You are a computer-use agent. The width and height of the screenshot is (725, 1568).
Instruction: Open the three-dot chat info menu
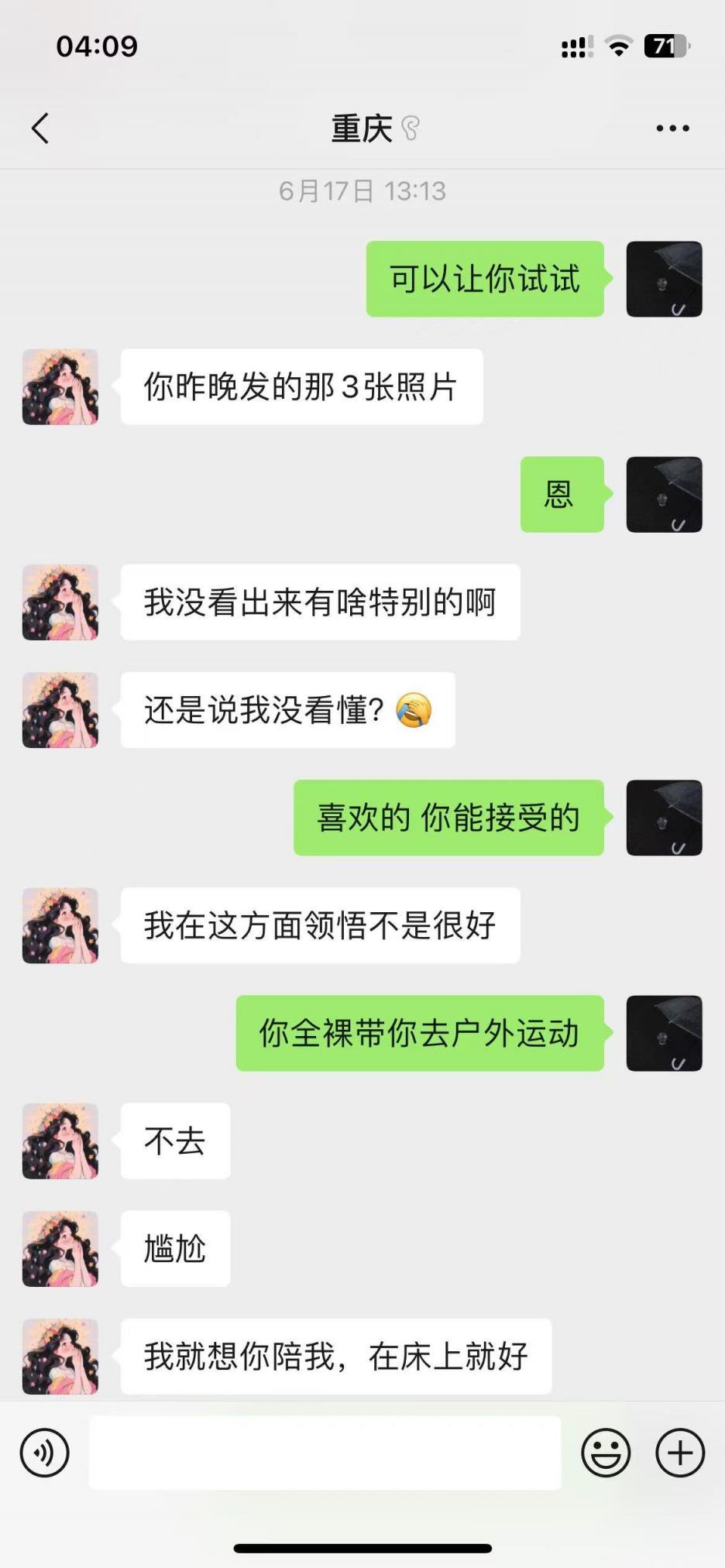coord(672,129)
